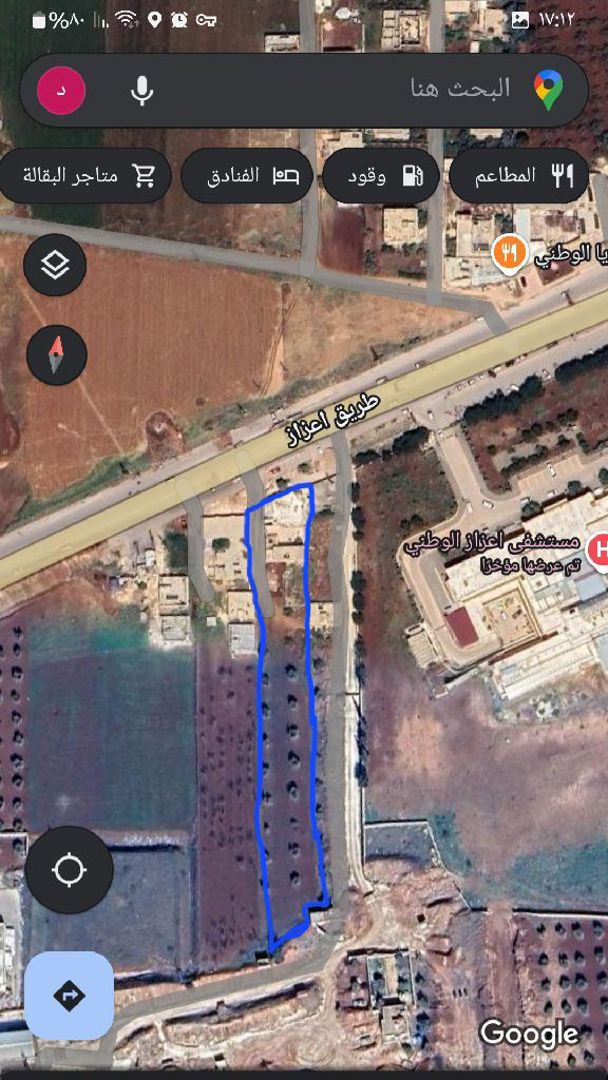Screen dimensions: 608x1080
Task: Open the map layers button
Action: tap(55, 265)
